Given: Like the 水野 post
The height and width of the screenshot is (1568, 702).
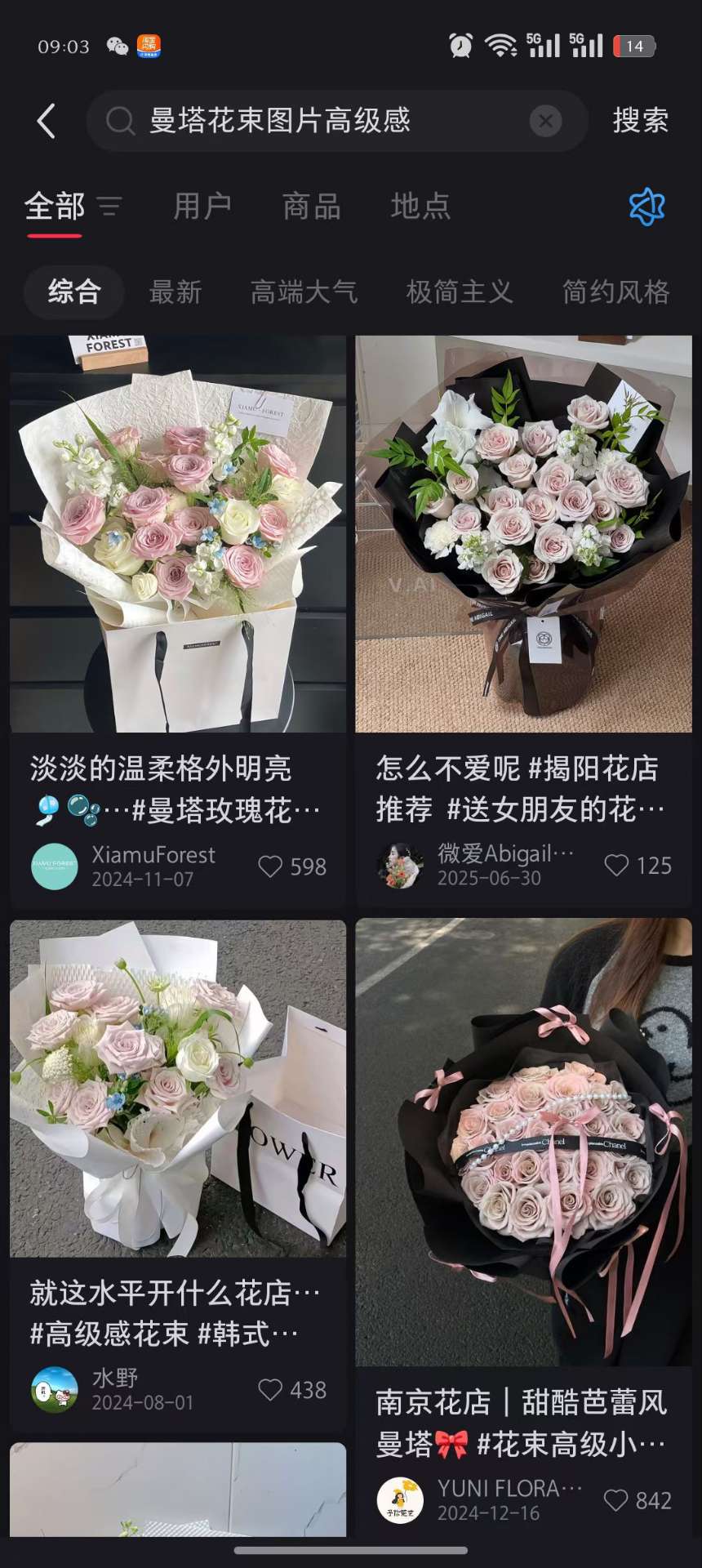Looking at the screenshot, I should click(x=270, y=1390).
